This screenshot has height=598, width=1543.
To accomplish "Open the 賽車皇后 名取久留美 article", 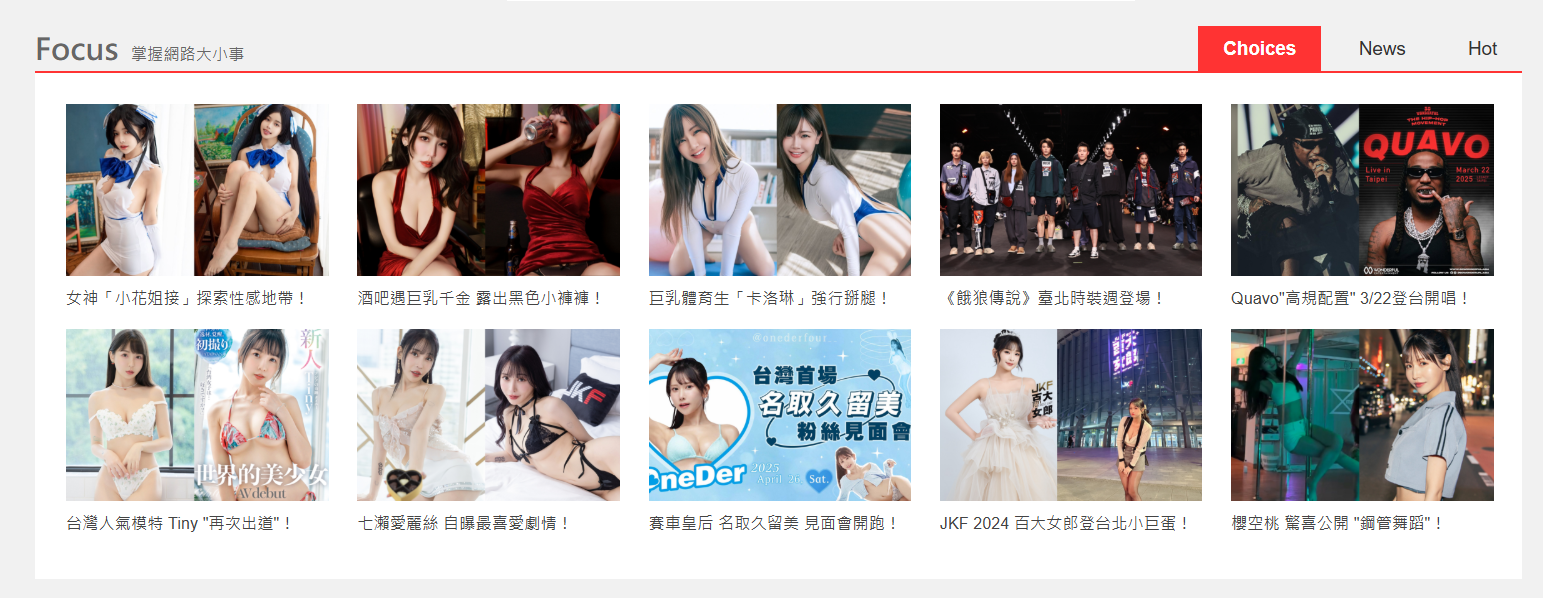I will (x=774, y=523).
